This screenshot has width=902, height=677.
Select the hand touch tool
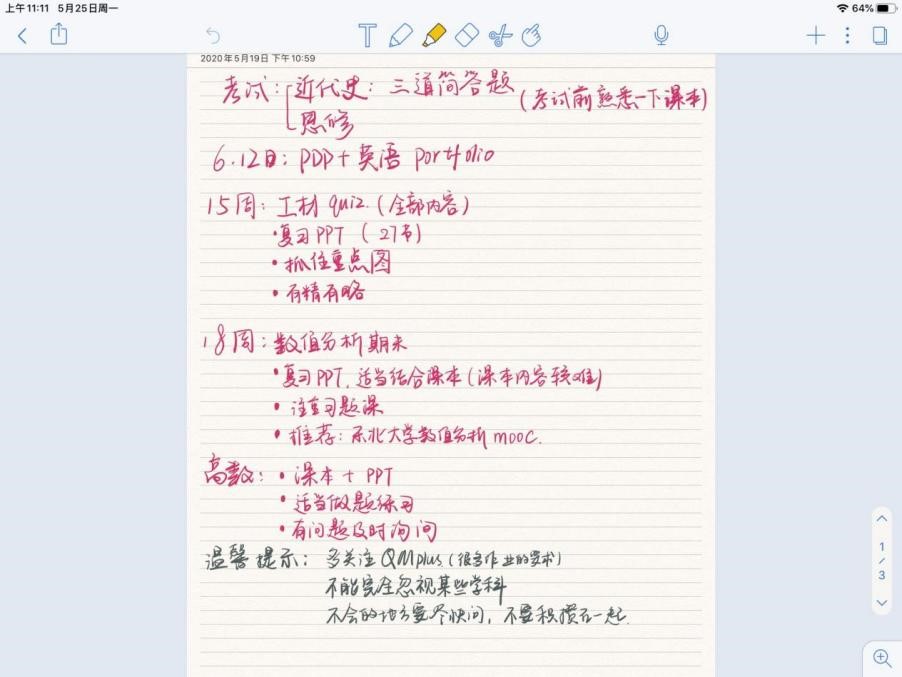[x=531, y=35]
